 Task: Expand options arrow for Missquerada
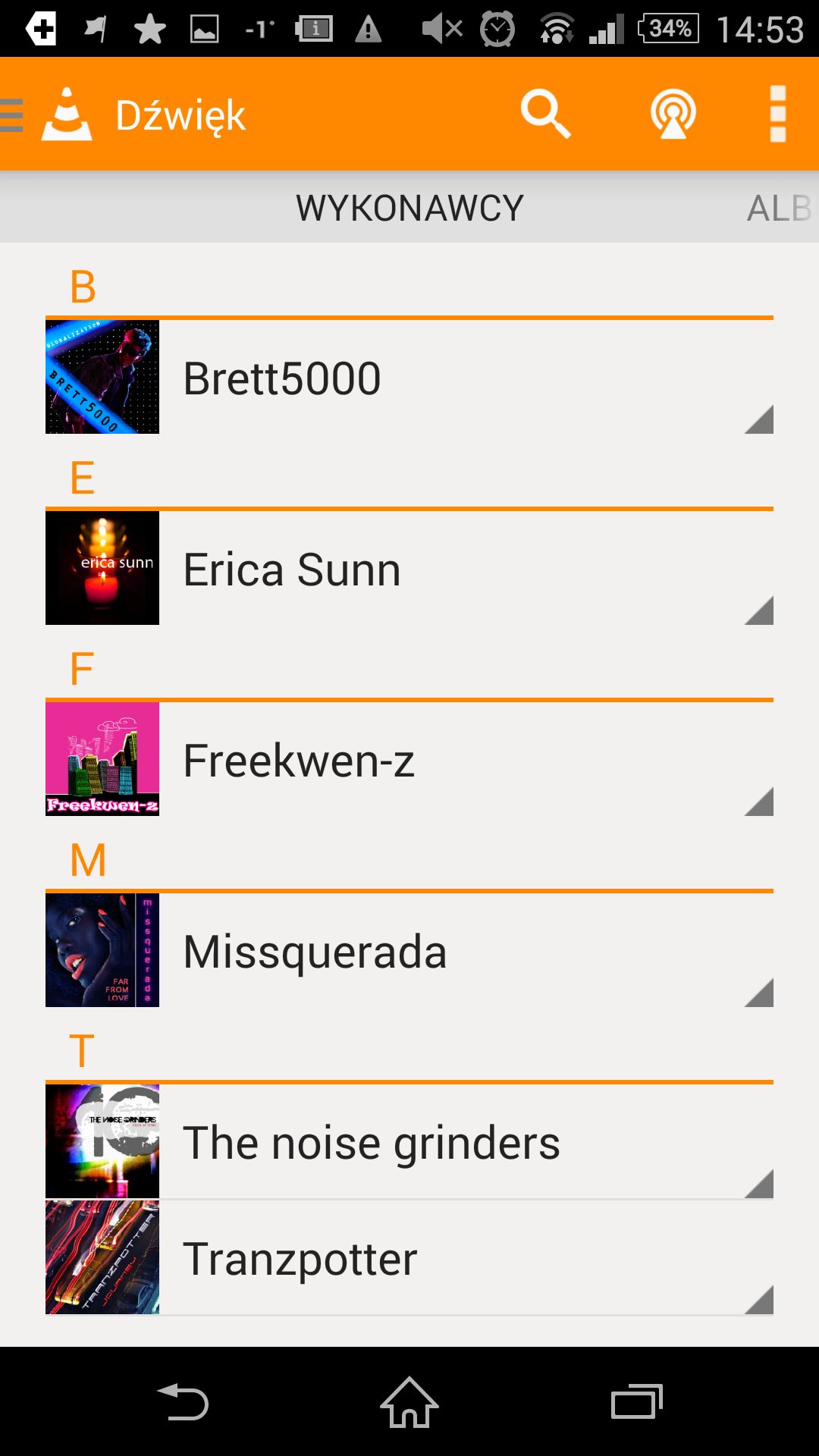point(759,993)
